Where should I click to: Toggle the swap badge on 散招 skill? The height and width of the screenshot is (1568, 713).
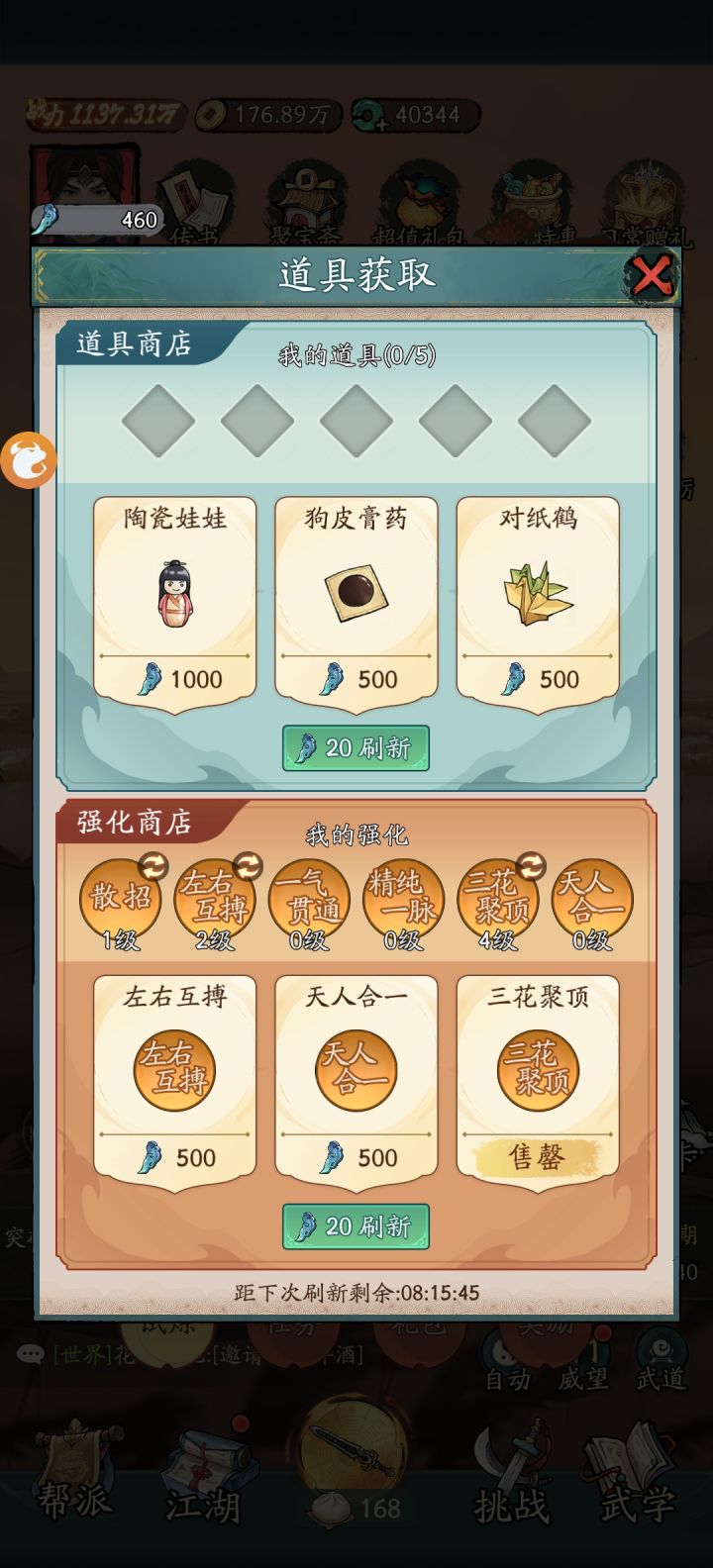click(154, 866)
